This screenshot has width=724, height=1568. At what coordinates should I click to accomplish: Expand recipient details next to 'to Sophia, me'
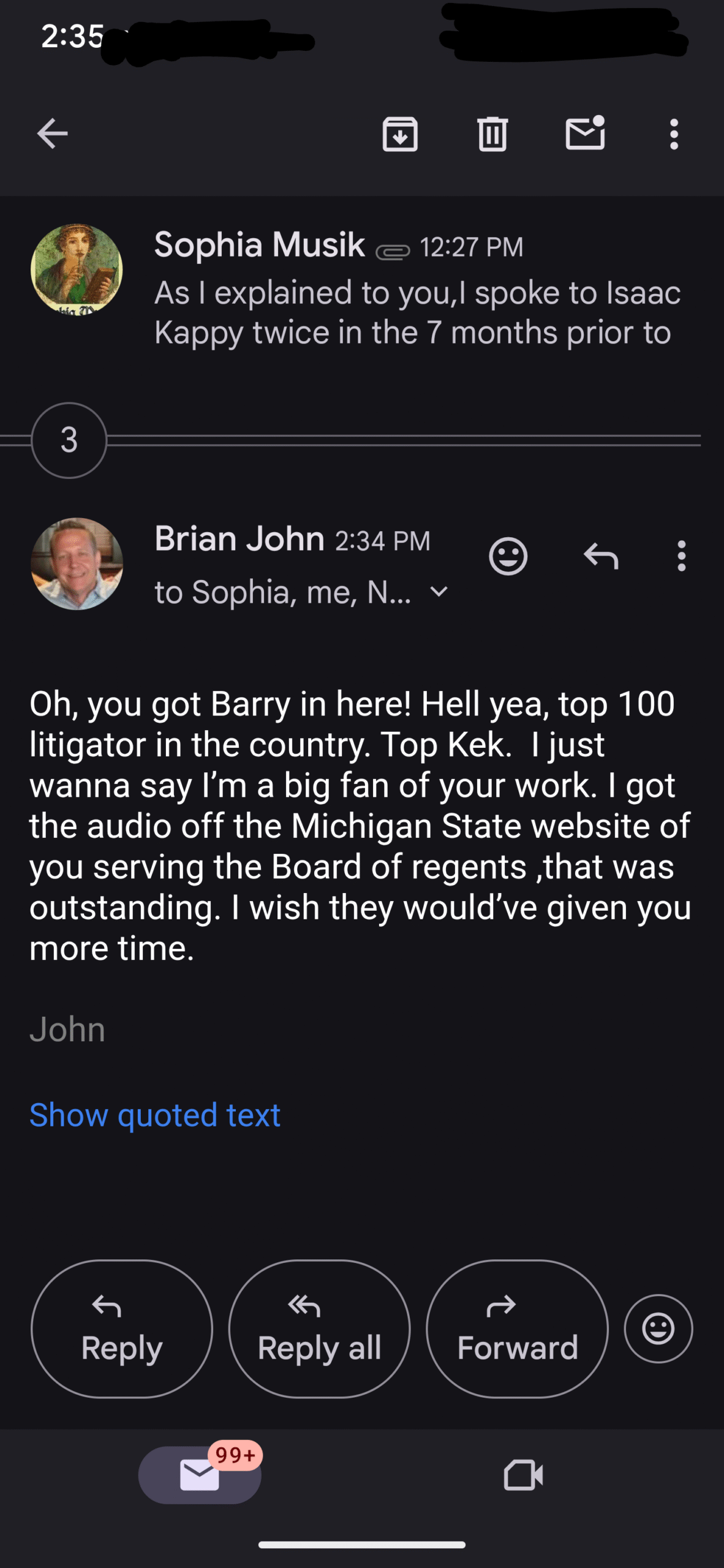439,592
